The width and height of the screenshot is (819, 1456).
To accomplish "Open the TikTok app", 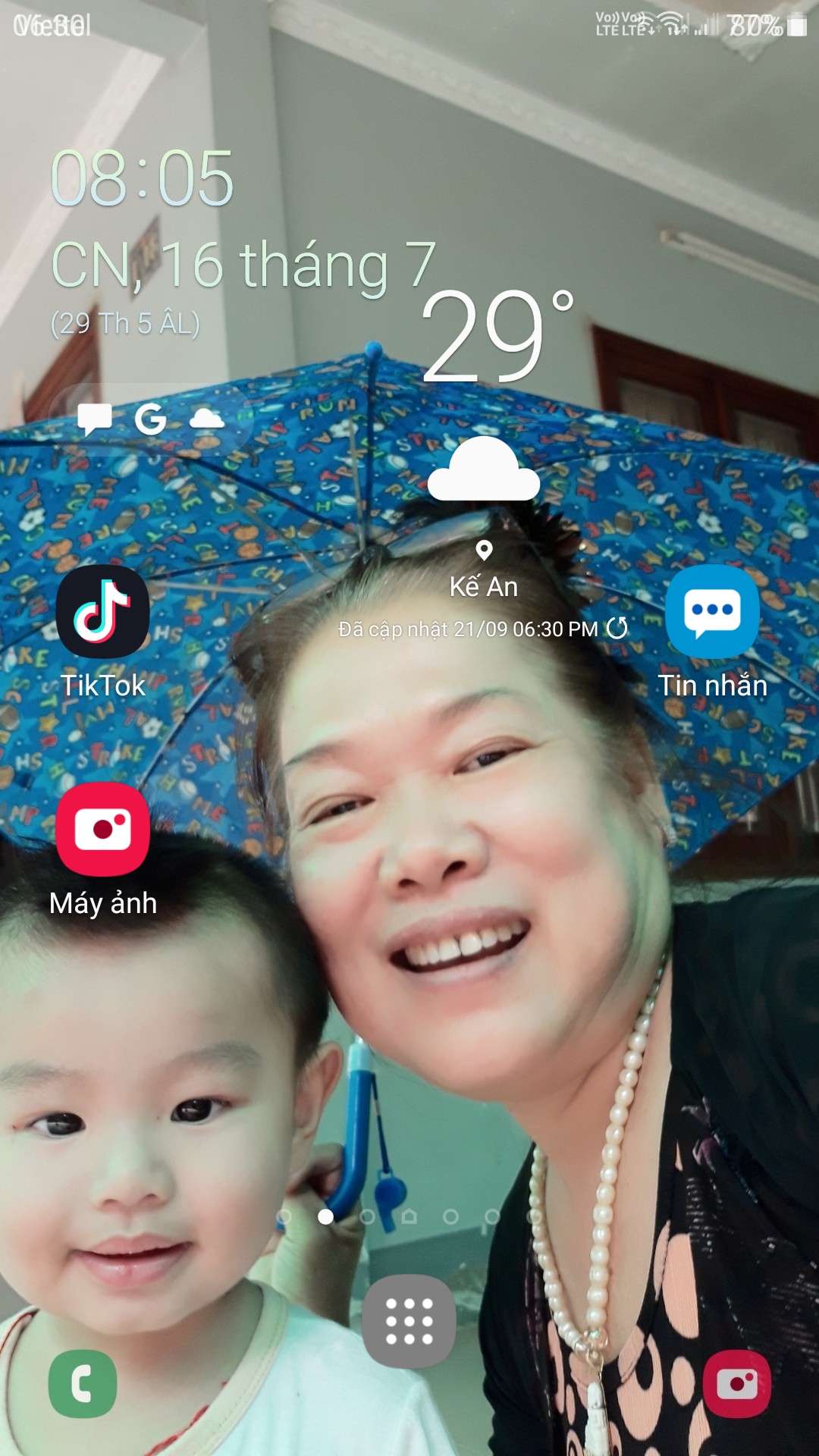I will coord(102,611).
